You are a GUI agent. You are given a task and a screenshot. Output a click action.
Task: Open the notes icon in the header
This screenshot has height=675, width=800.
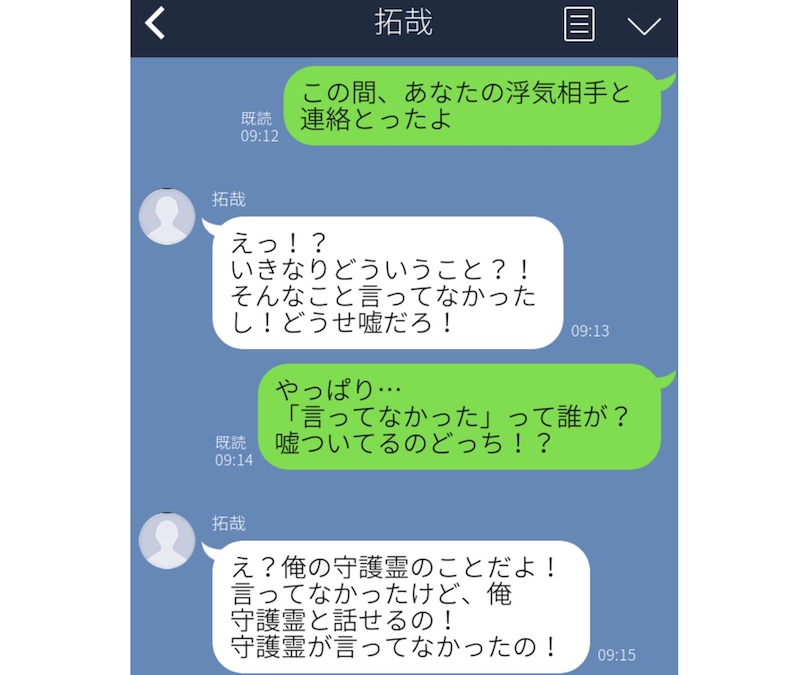pos(579,25)
